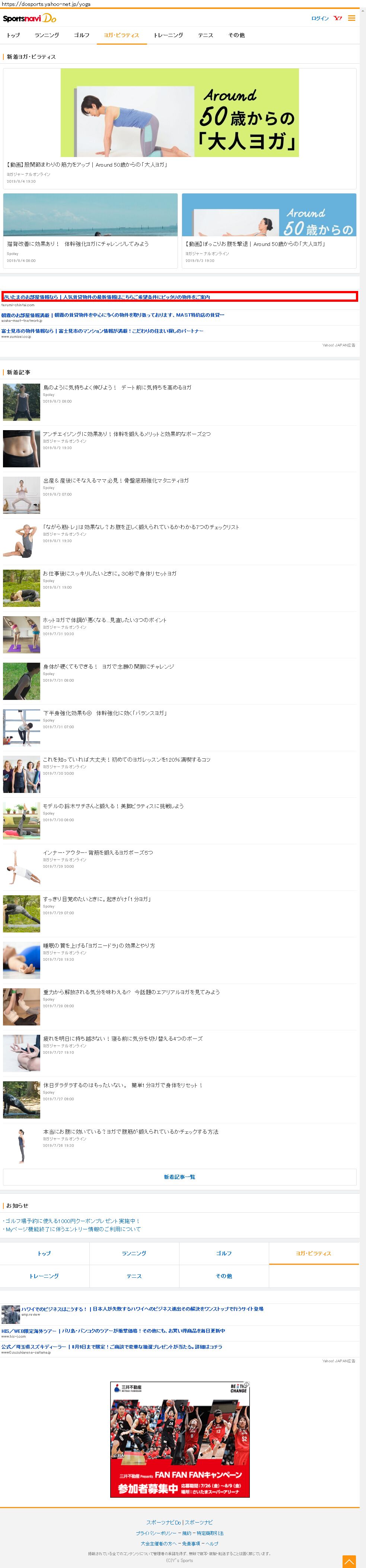
Task: Open the その他 tab
Action: click(236, 35)
